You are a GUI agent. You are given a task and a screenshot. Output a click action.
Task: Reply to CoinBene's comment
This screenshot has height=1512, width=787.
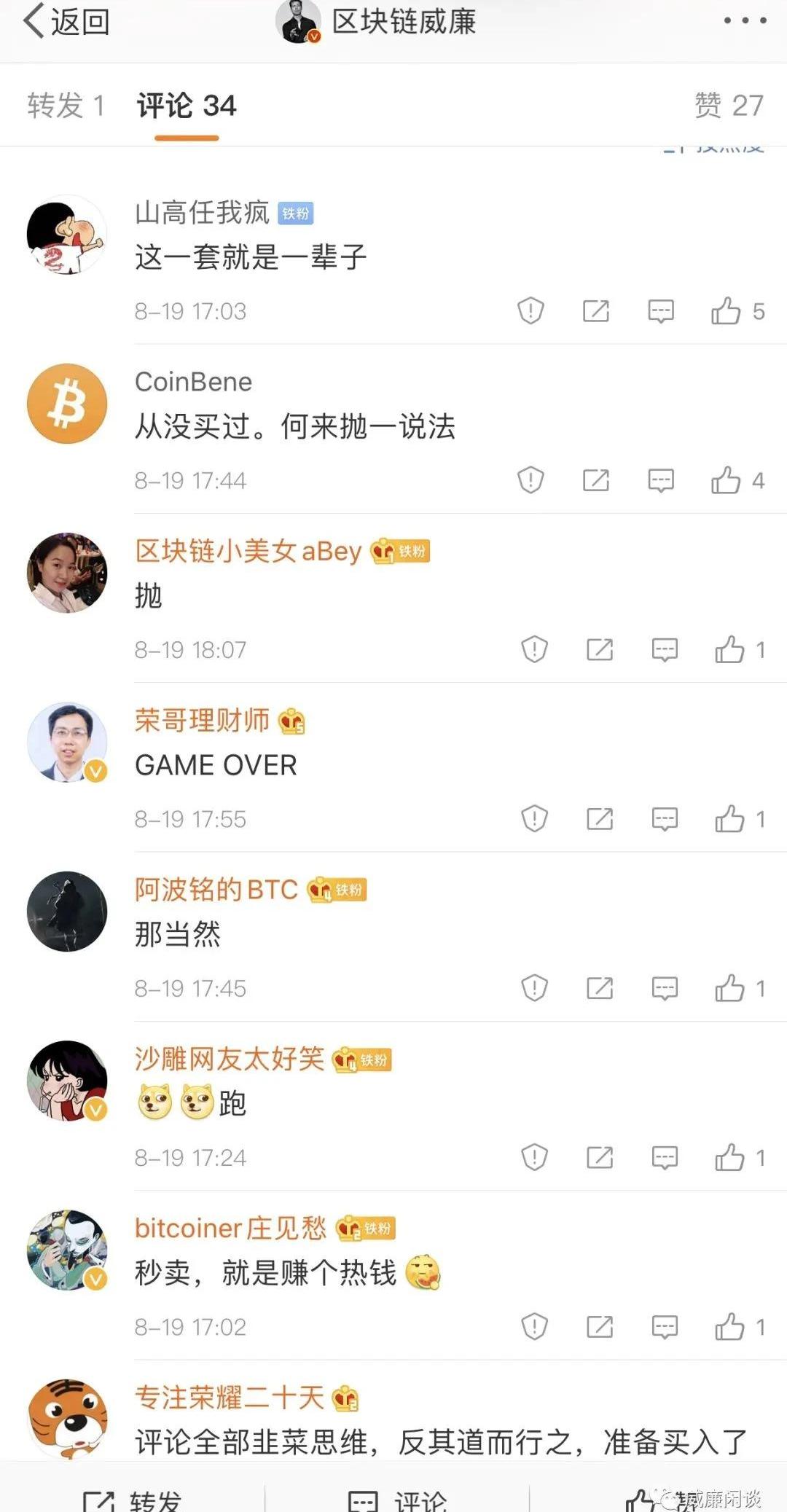[661, 480]
